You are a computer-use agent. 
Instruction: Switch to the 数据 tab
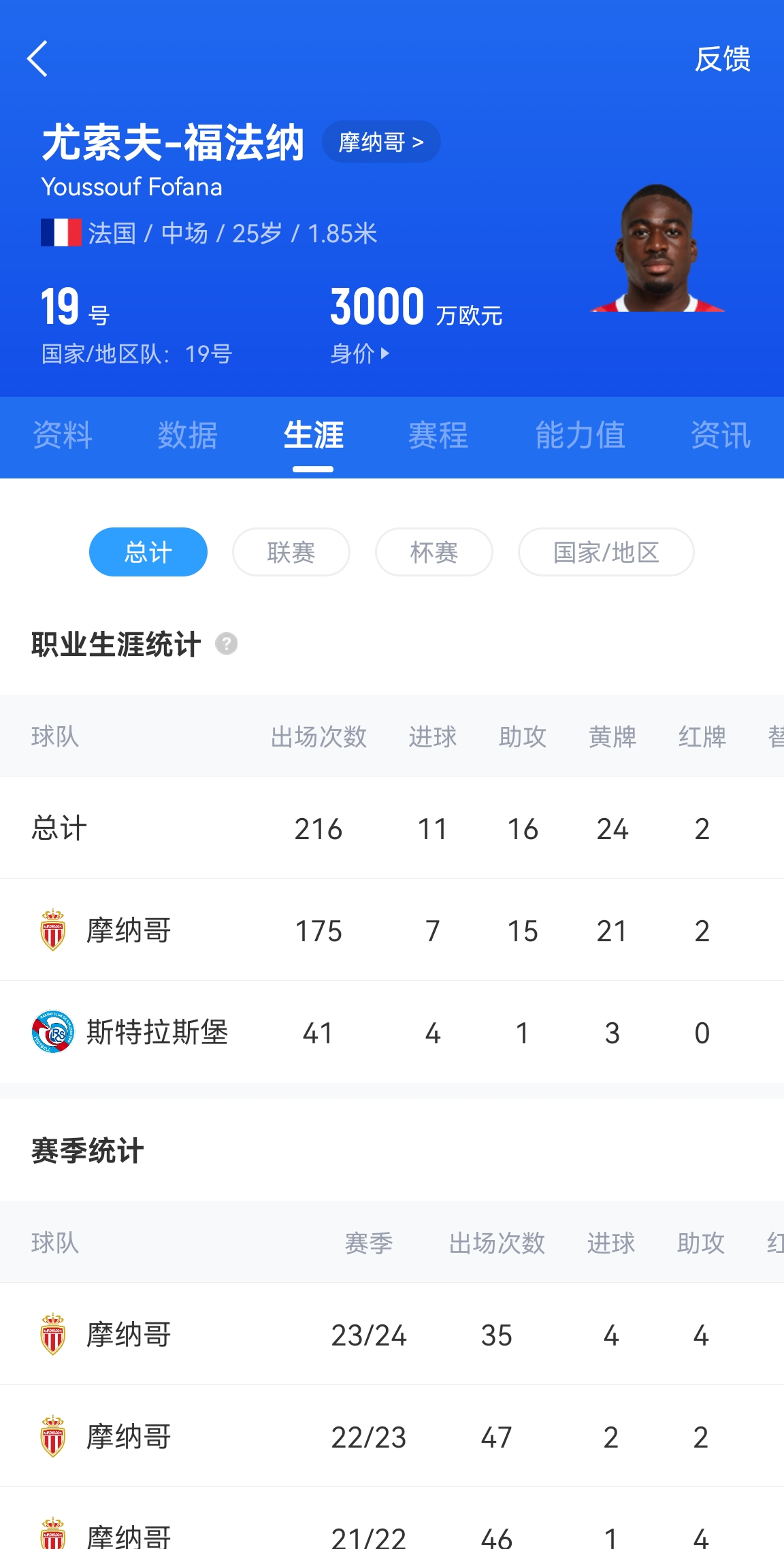tap(188, 435)
